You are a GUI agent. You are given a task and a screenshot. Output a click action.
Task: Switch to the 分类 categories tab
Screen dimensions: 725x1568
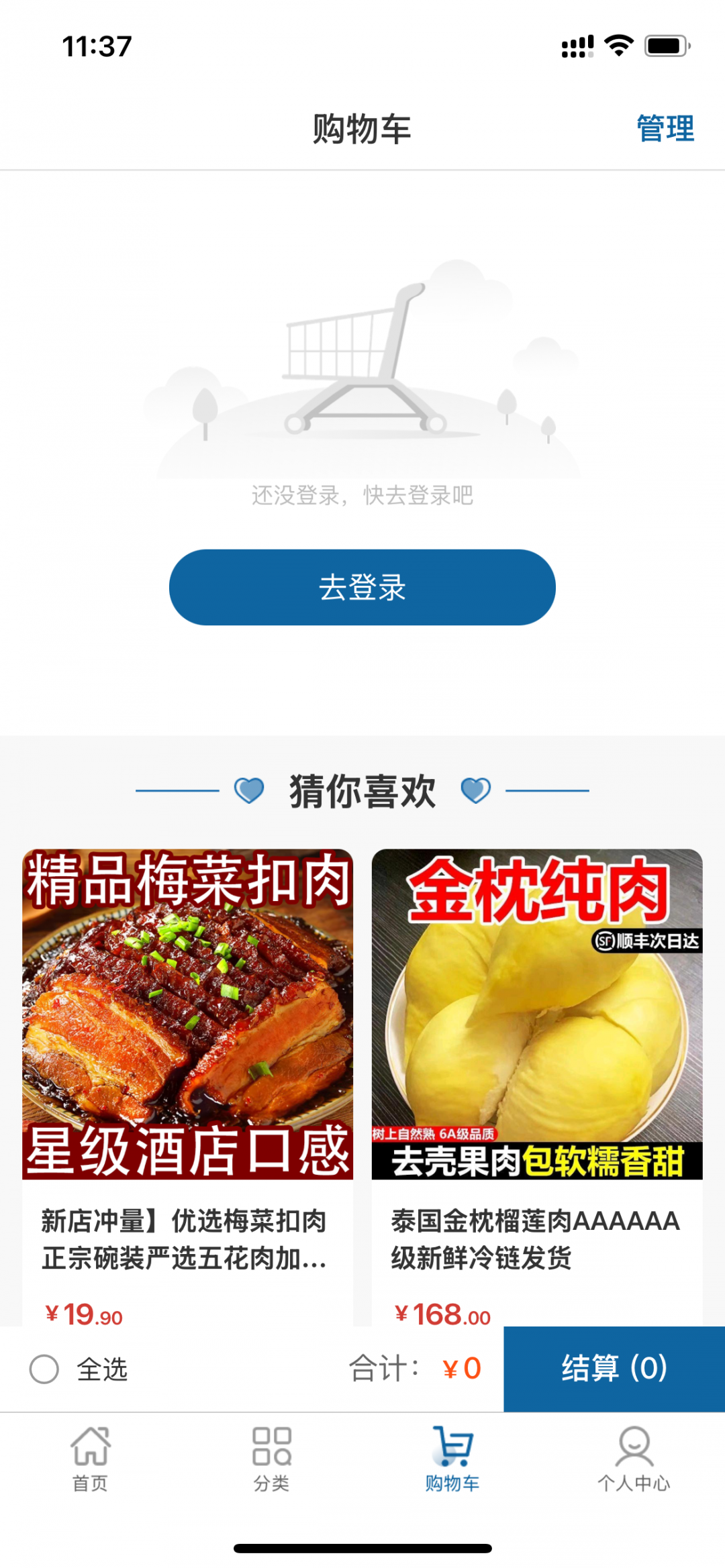point(272,1459)
